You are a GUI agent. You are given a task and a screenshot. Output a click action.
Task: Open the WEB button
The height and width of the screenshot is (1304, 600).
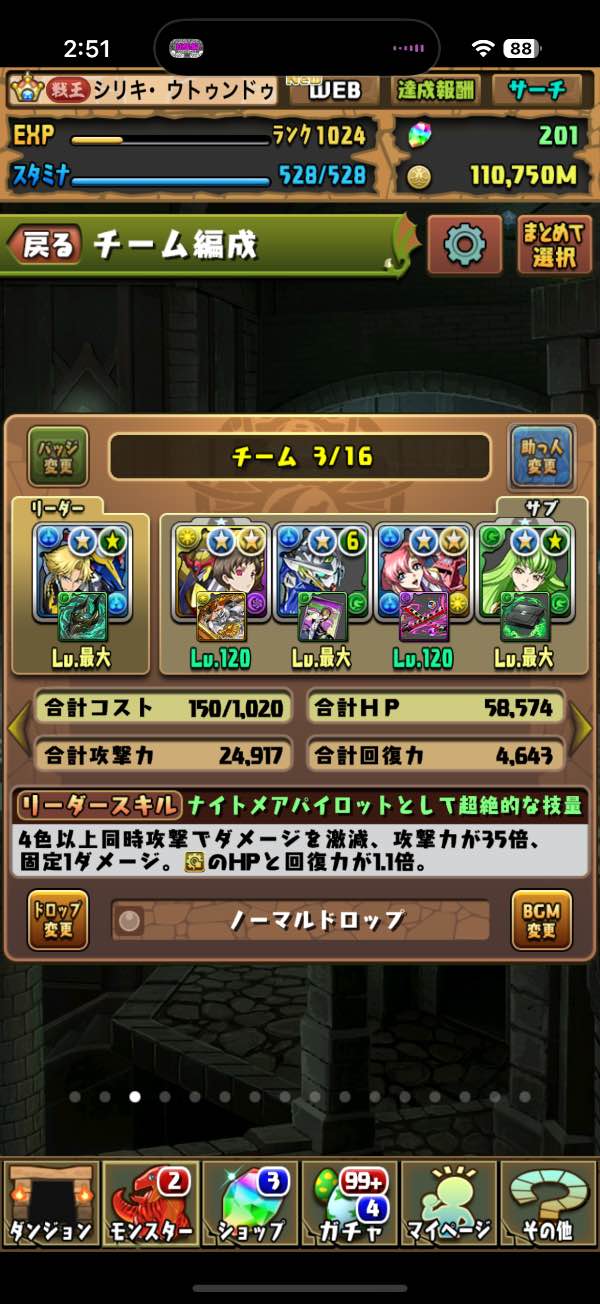pos(334,90)
